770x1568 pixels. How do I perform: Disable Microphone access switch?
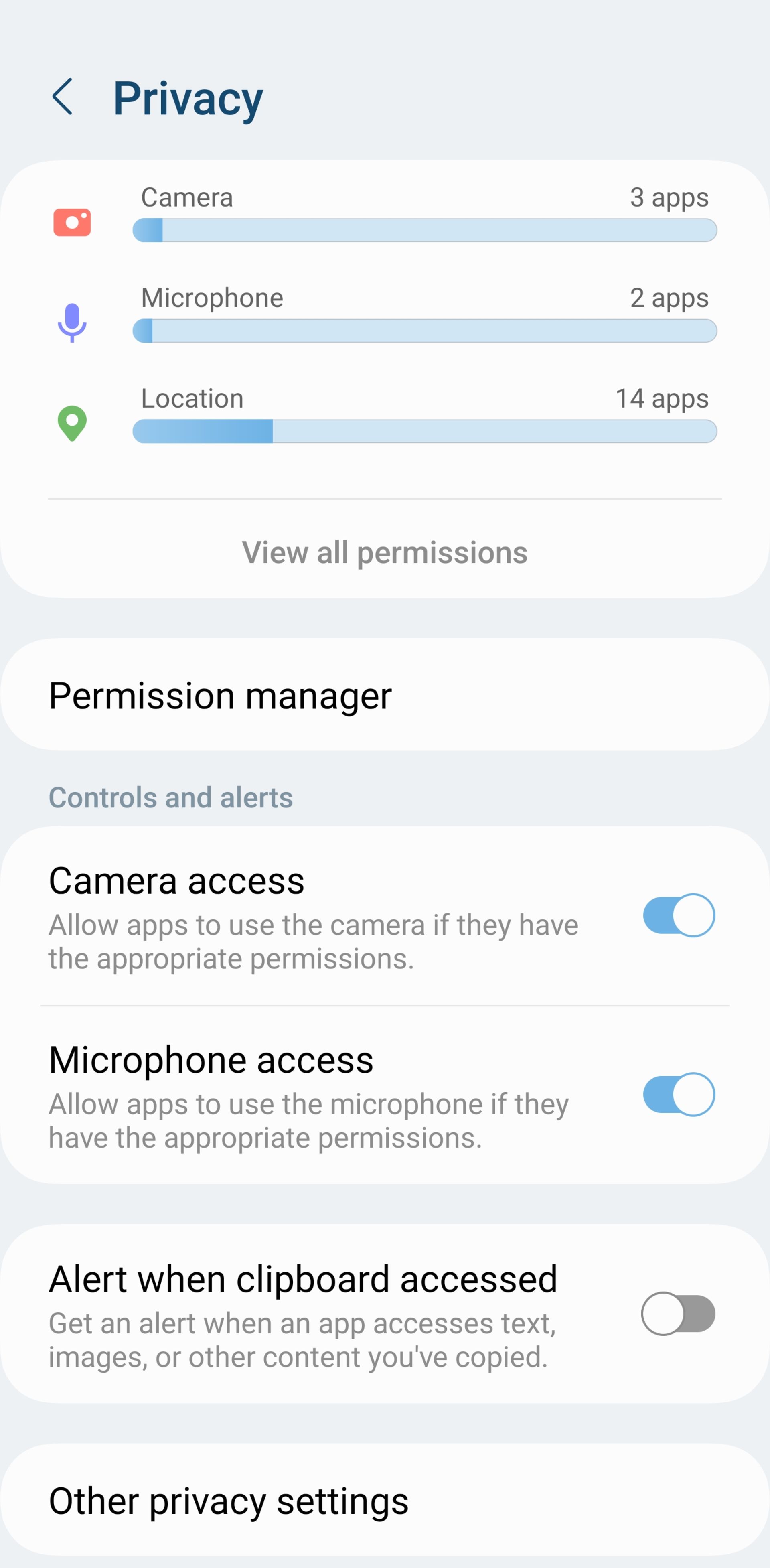point(679,1094)
